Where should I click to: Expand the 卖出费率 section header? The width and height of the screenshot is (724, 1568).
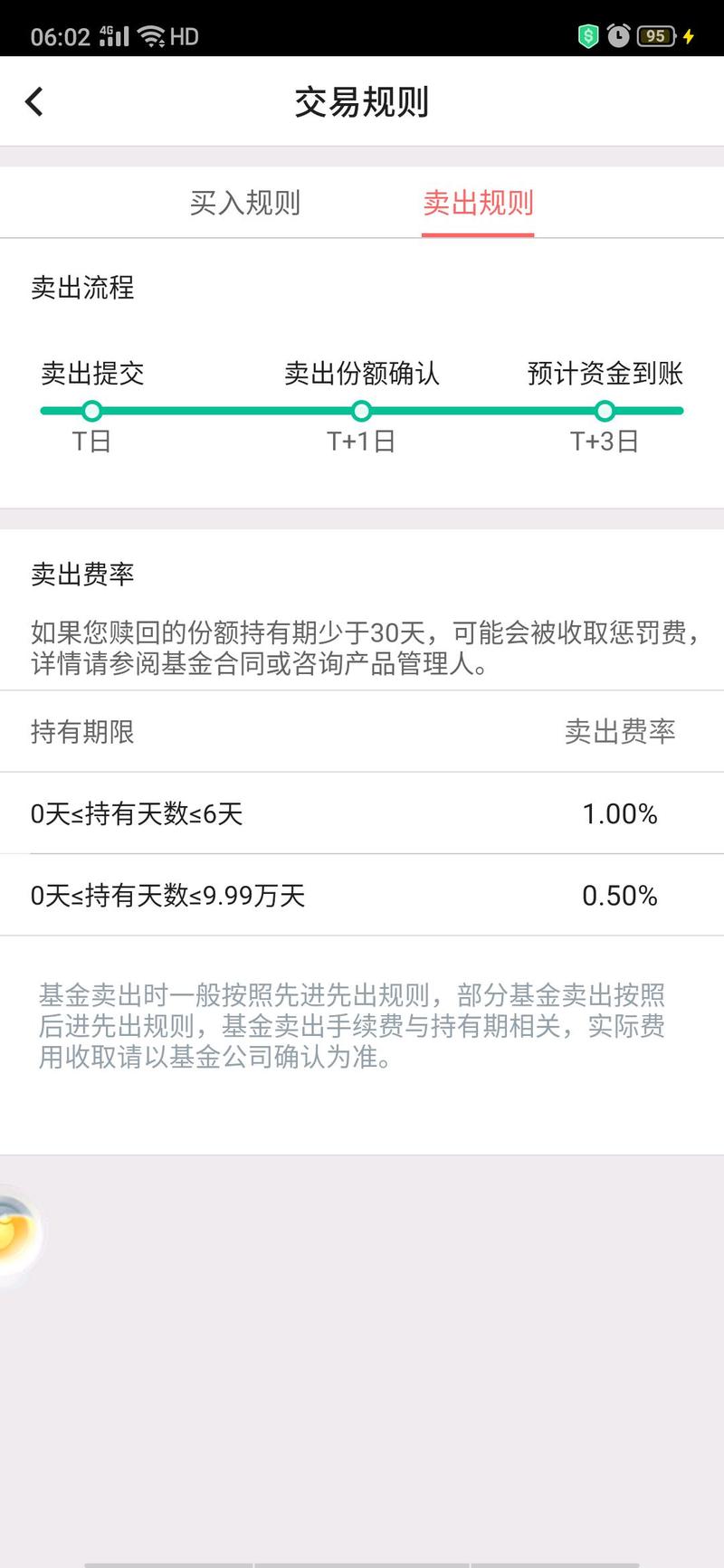coord(80,573)
